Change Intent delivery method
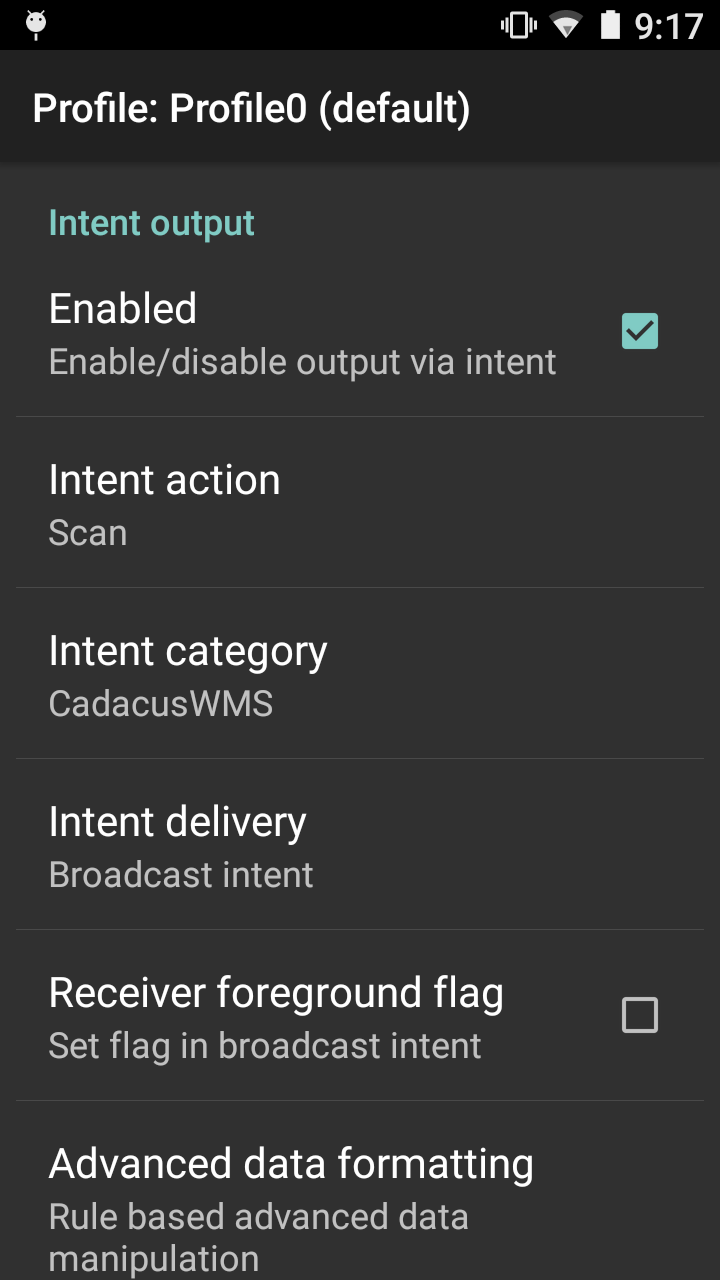 click(x=360, y=846)
